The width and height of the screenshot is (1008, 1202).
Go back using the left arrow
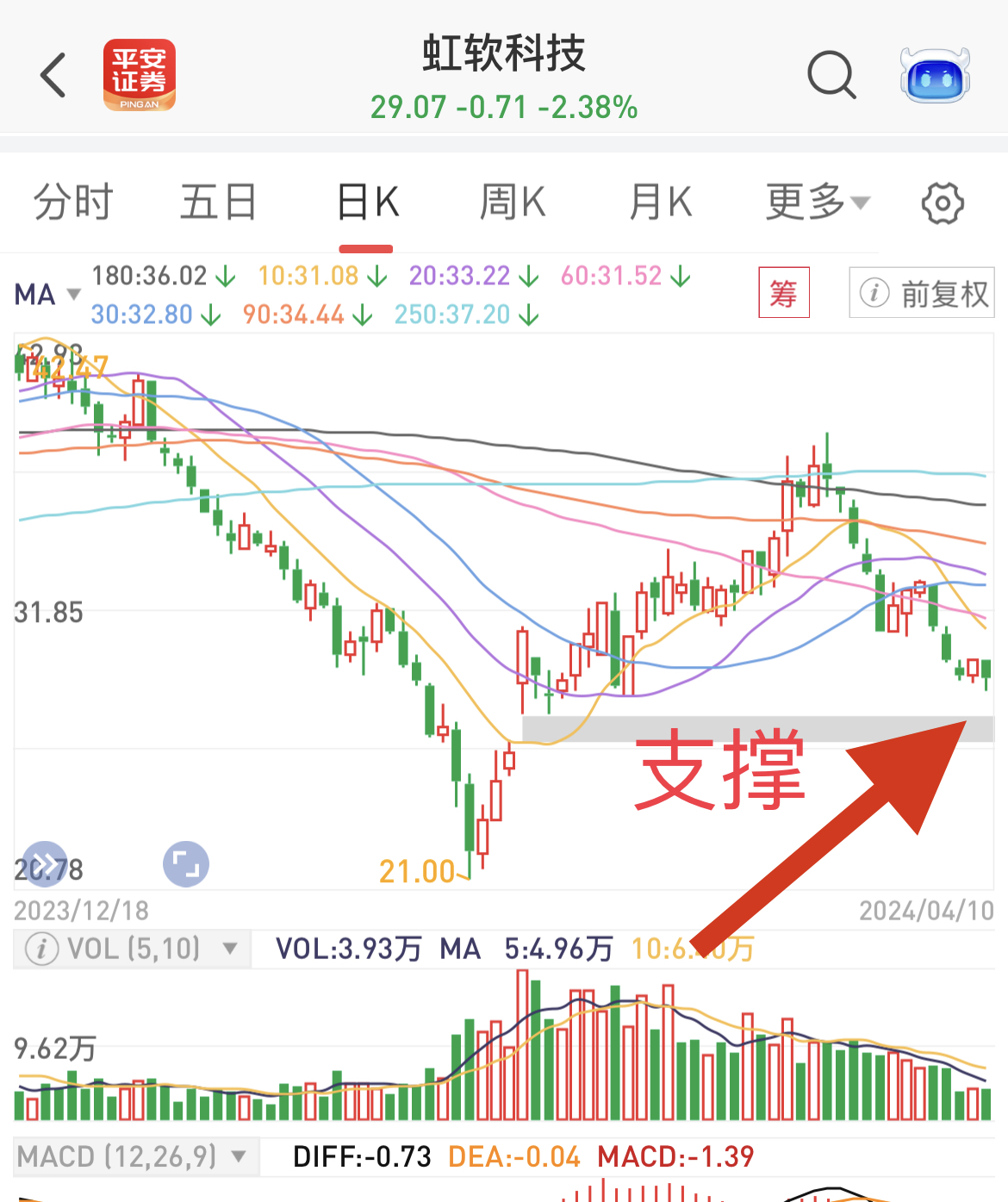click(53, 75)
